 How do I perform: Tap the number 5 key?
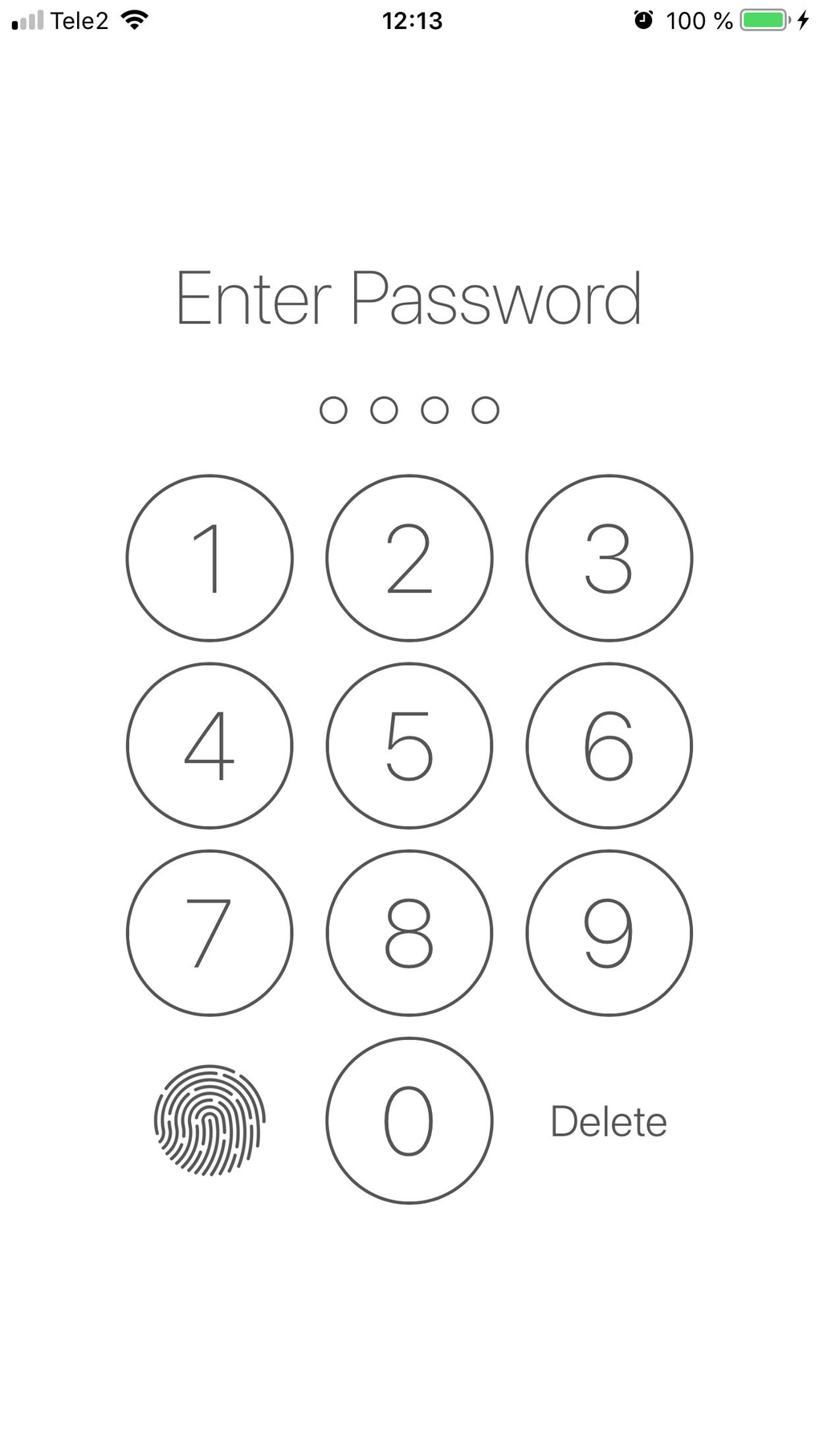tap(409, 745)
